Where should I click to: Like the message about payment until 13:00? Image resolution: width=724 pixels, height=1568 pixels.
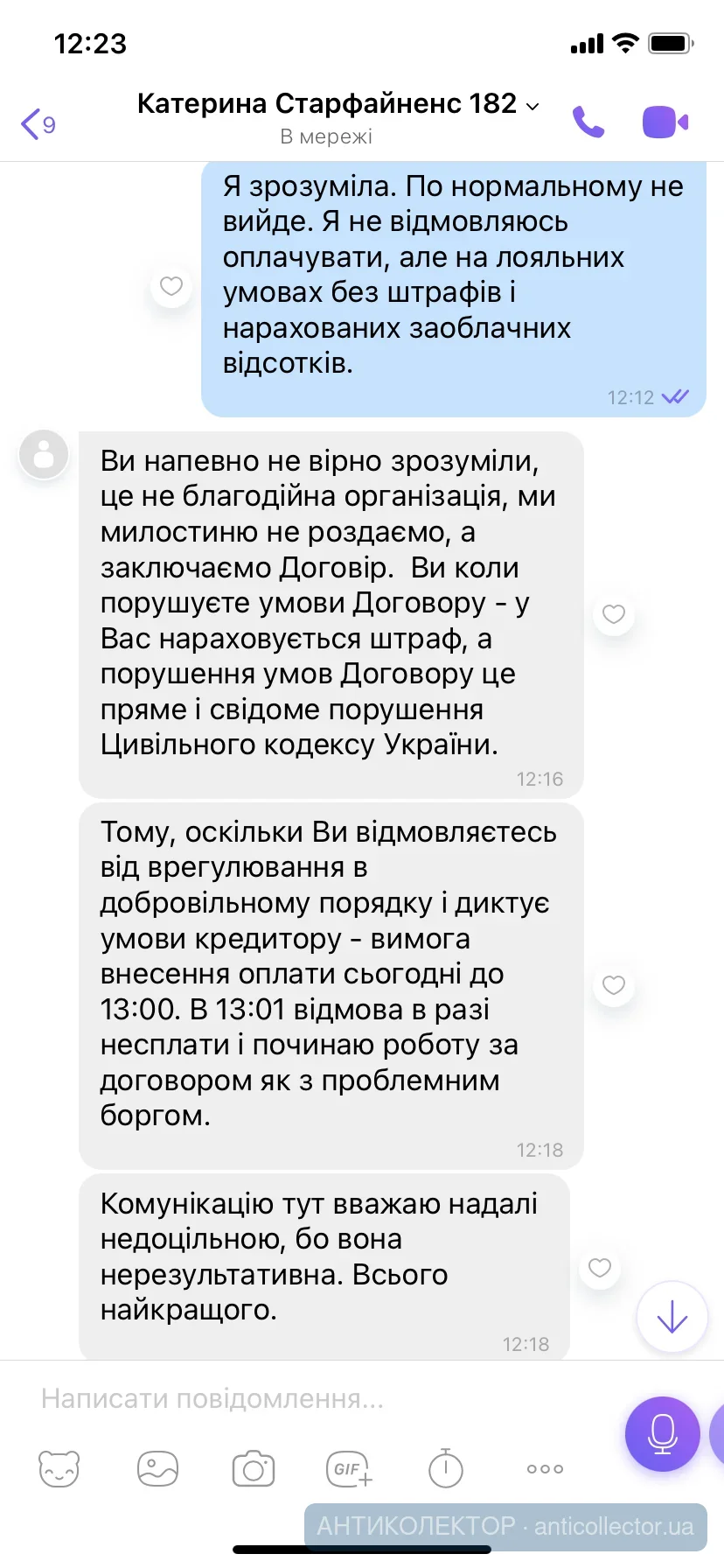coord(614,985)
